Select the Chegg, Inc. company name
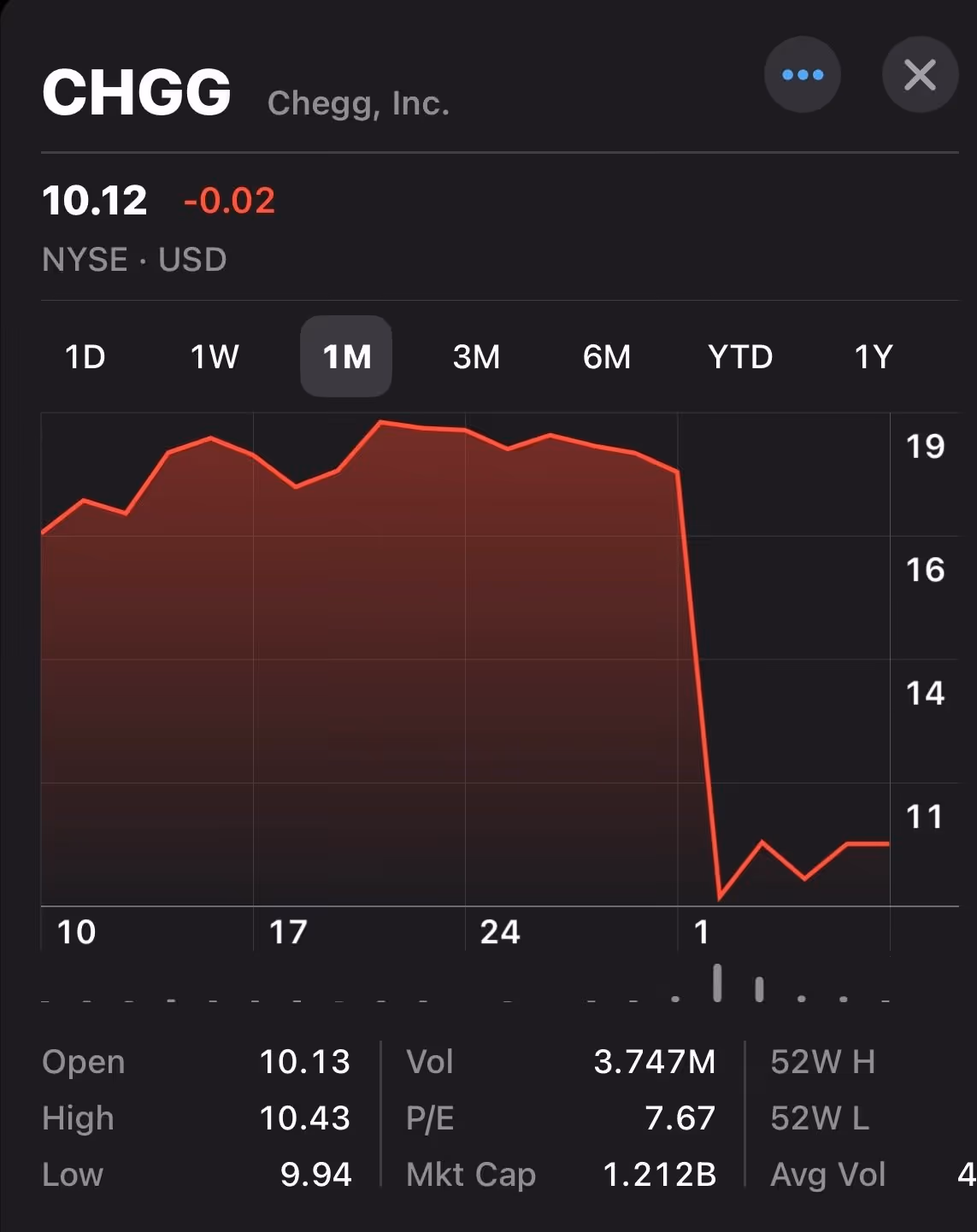This screenshot has width=977, height=1232. point(359,103)
